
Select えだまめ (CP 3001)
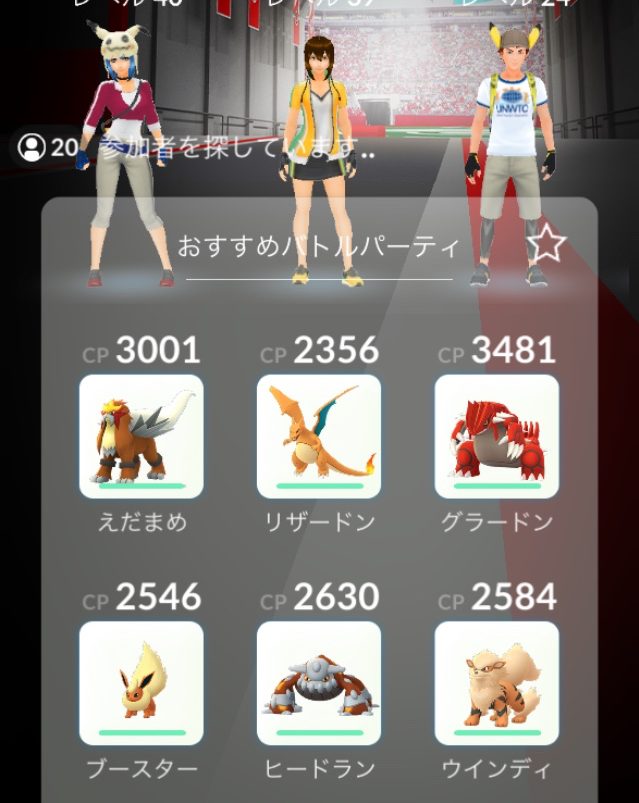(x=141, y=436)
